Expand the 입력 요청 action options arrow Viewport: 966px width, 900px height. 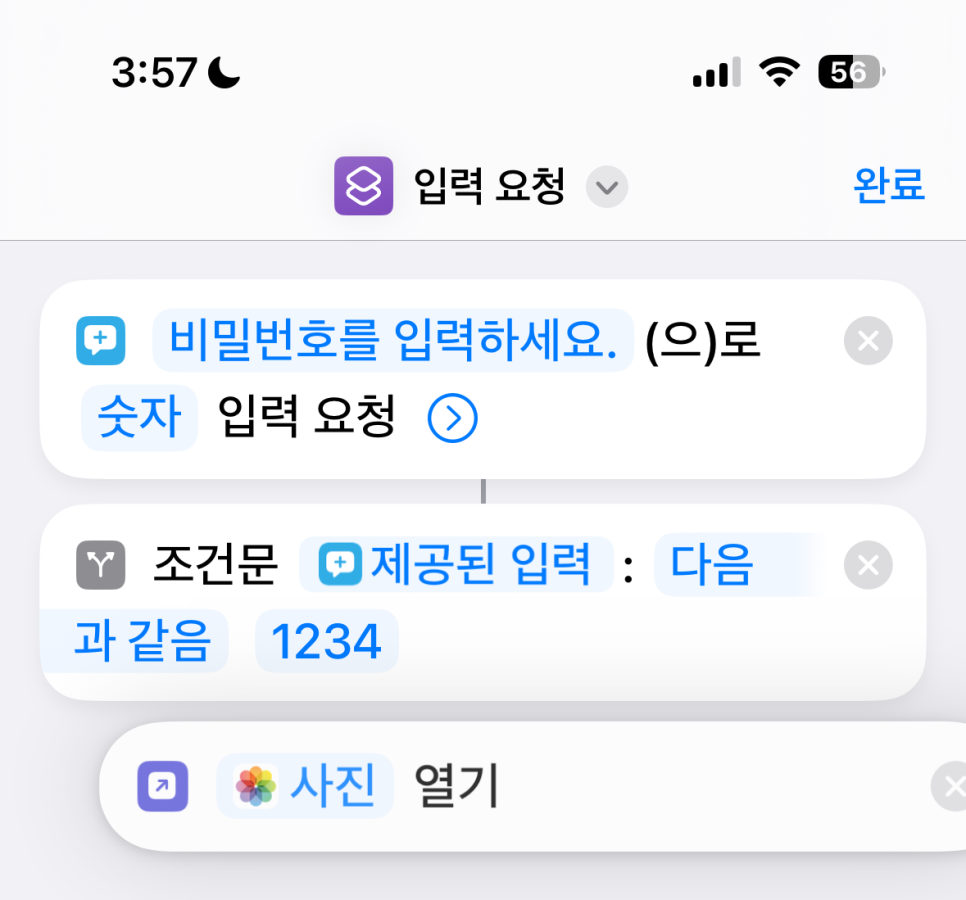click(x=452, y=419)
